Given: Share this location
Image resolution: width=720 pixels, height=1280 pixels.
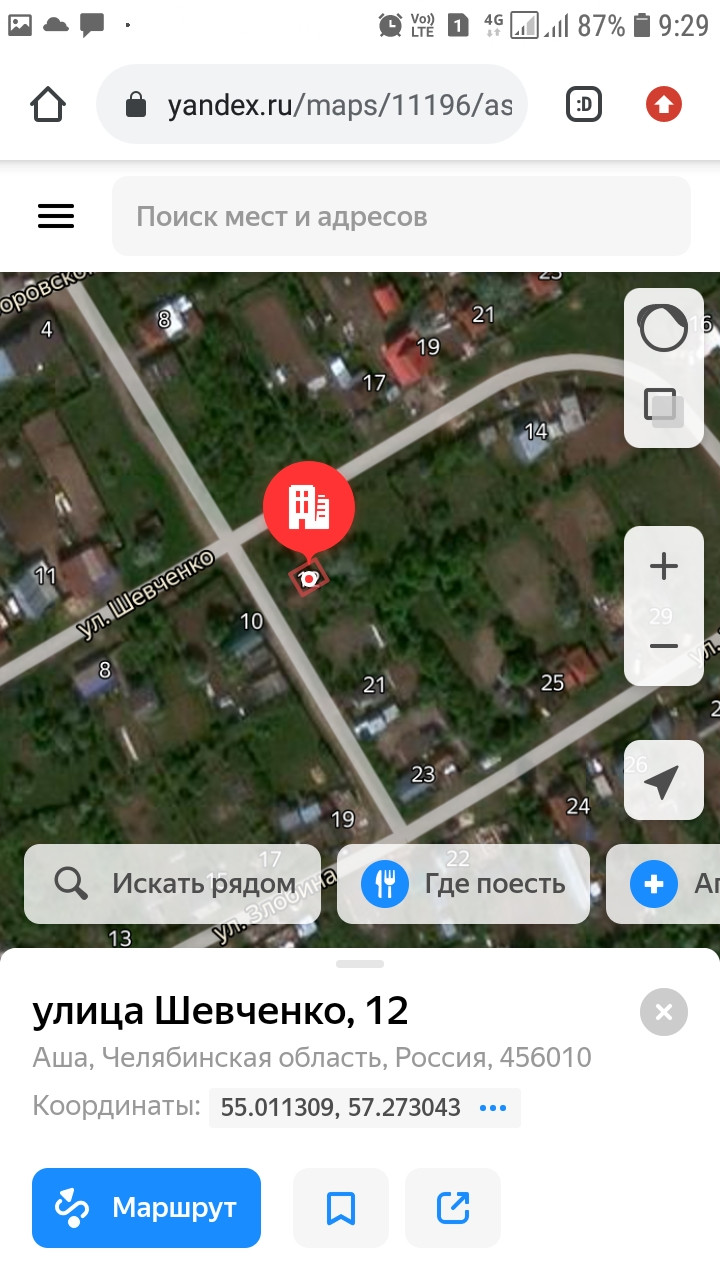Looking at the screenshot, I should (x=453, y=1208).
